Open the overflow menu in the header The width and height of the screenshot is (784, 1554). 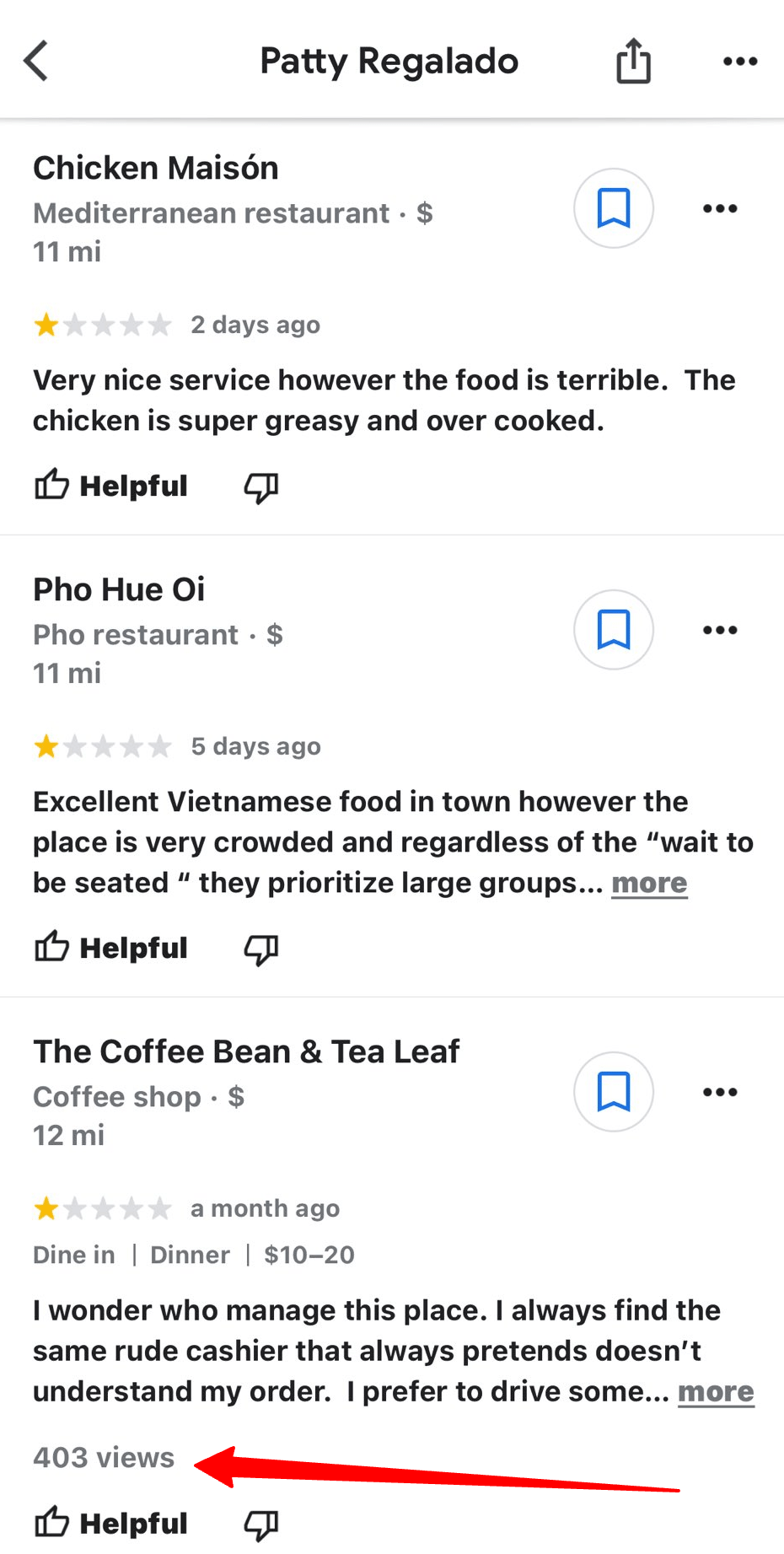coord(740,61)
